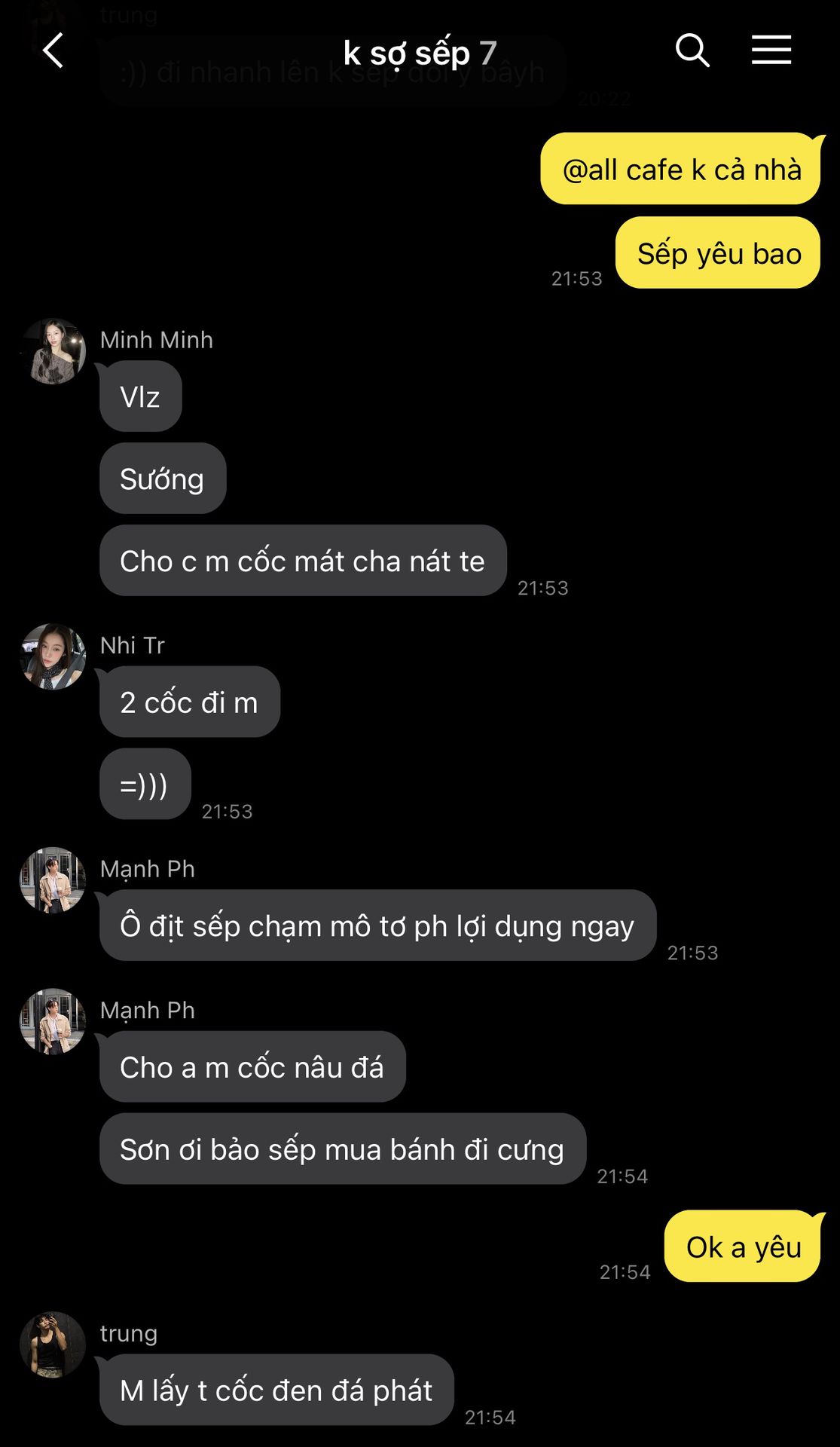The width and height of the screenshot is (840, 1447).
Task: Open Mạnh Ph's avatar above "Ô địt sếp" message
Action: click(x=53, y=880)
